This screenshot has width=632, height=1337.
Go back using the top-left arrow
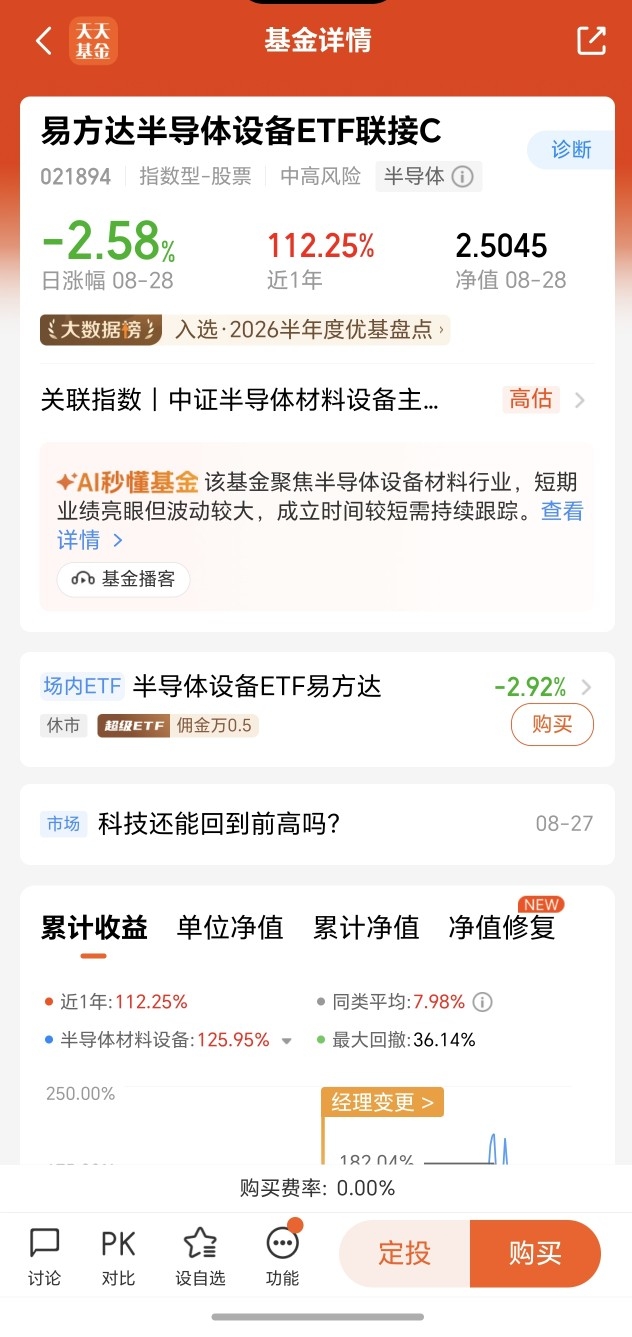click(43, 41)
